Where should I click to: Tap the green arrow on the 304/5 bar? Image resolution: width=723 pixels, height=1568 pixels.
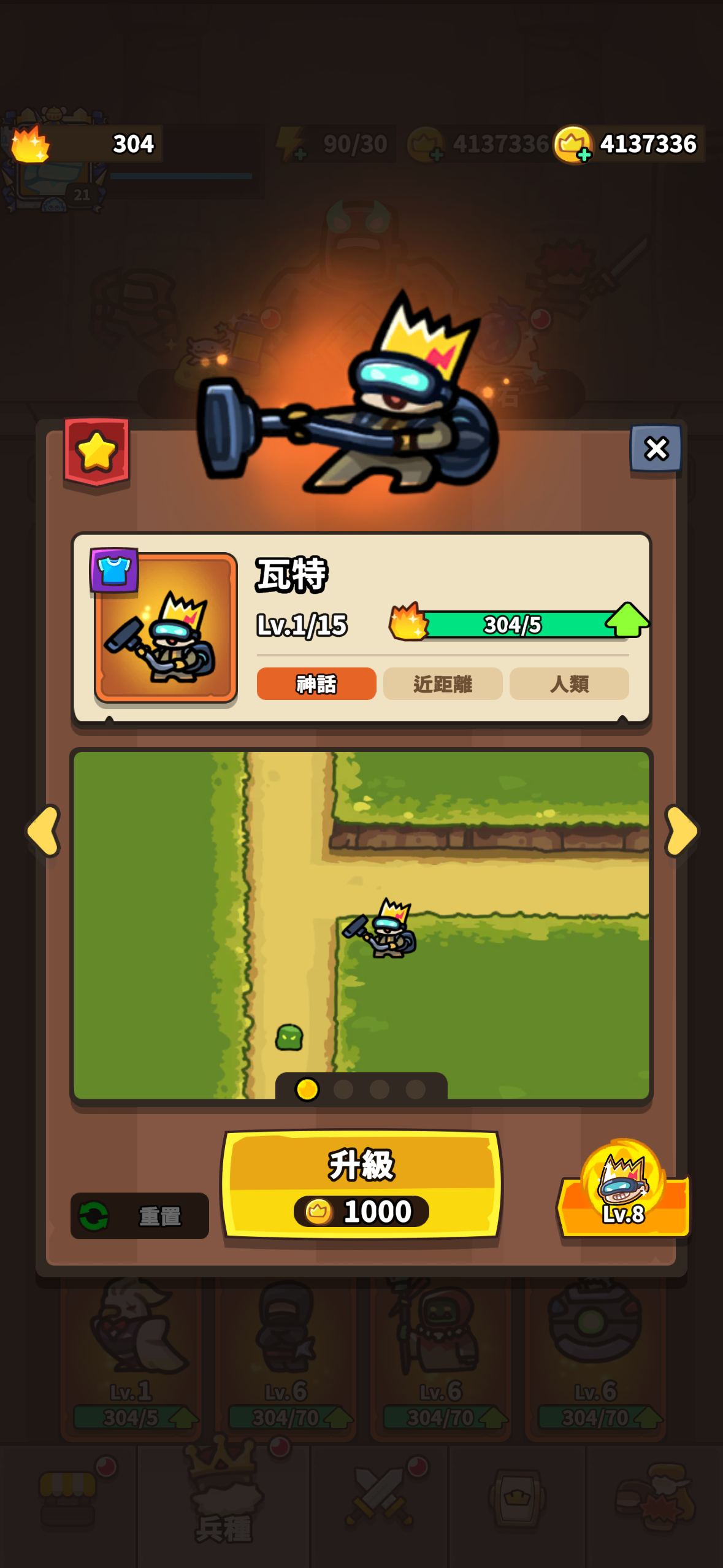point(626,620)
